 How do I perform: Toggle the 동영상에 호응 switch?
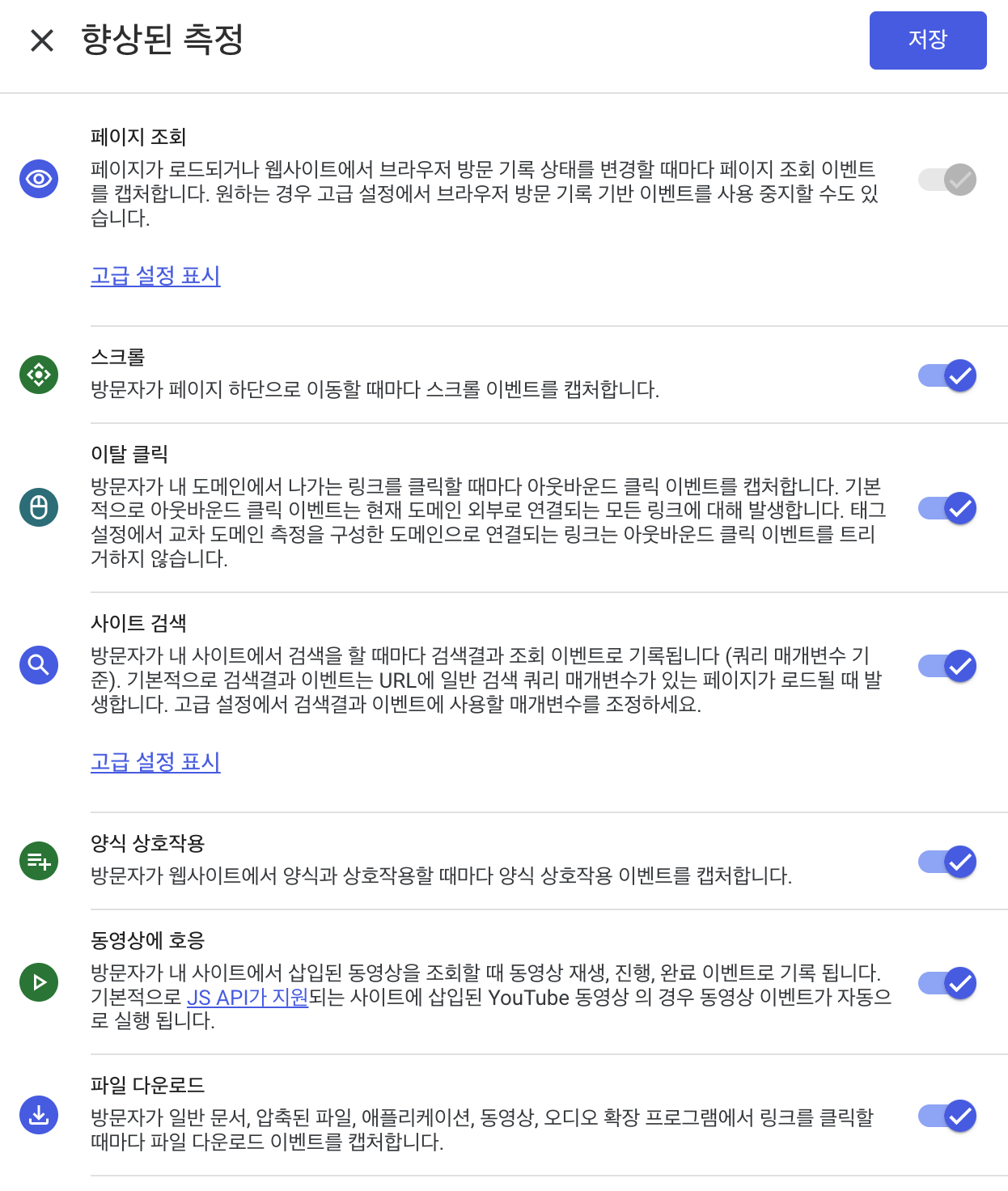(x=947, y=983)
